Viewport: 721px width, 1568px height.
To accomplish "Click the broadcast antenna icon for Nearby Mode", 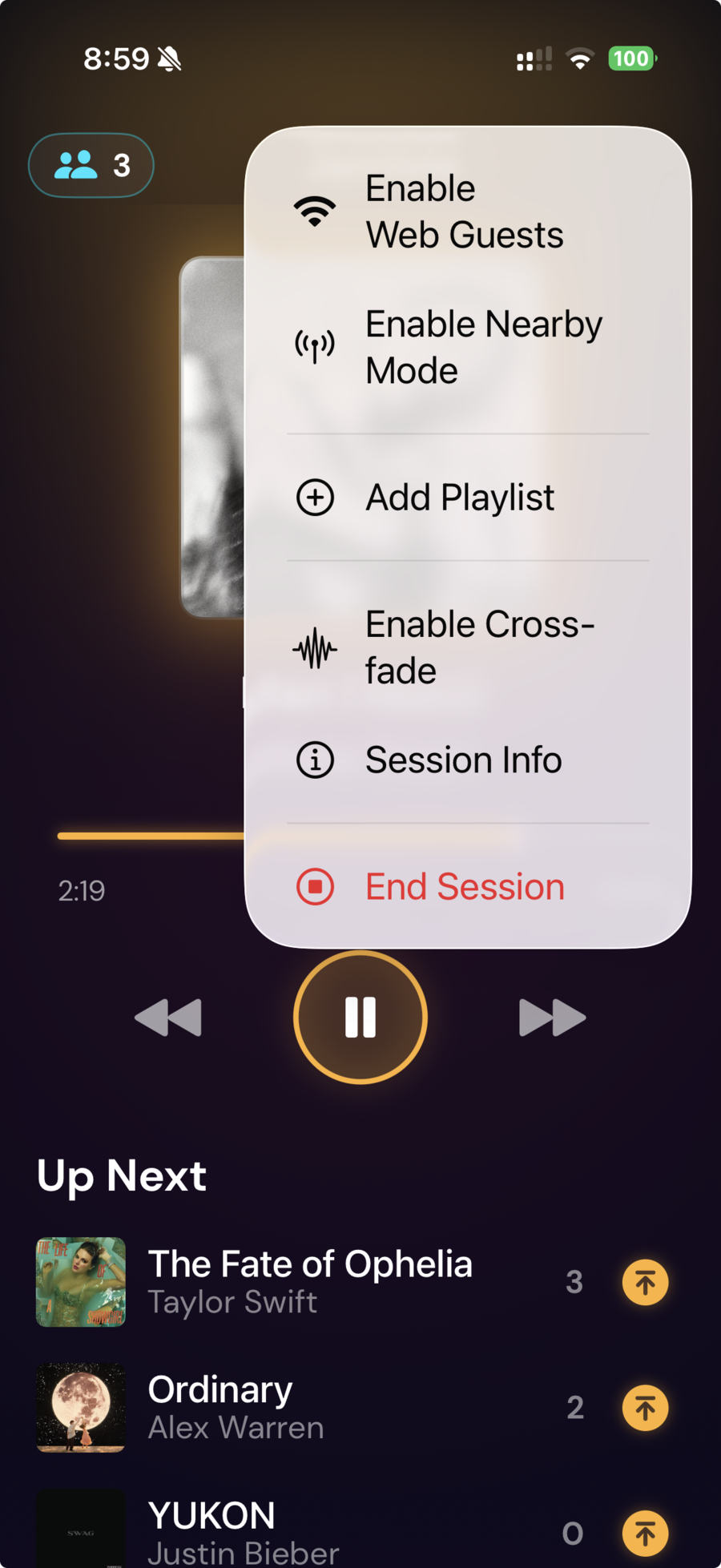I will coord(315,346).
